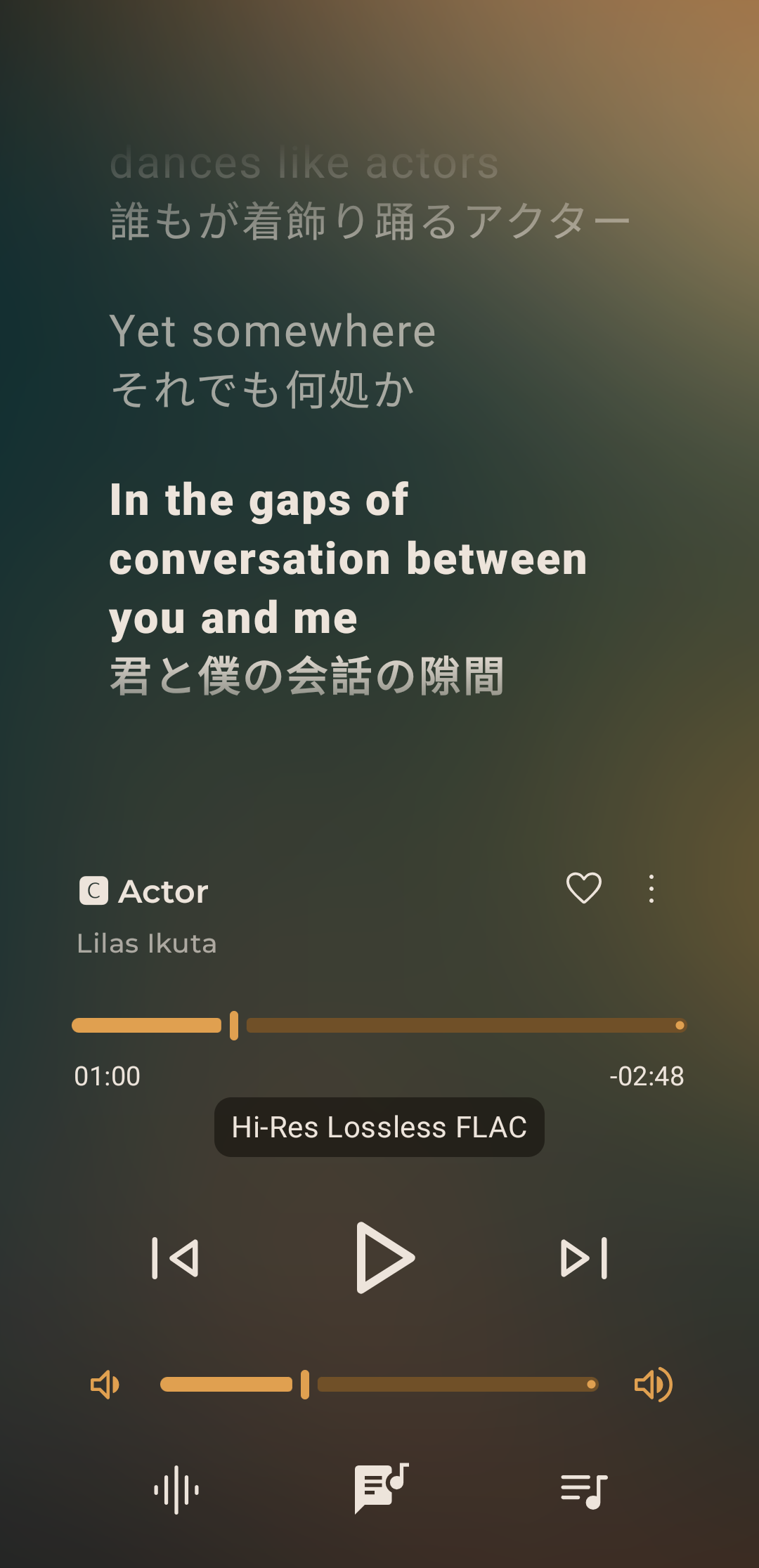Open the overflow menu for Actor
The image size is (759, 1568).
(651, 889)
